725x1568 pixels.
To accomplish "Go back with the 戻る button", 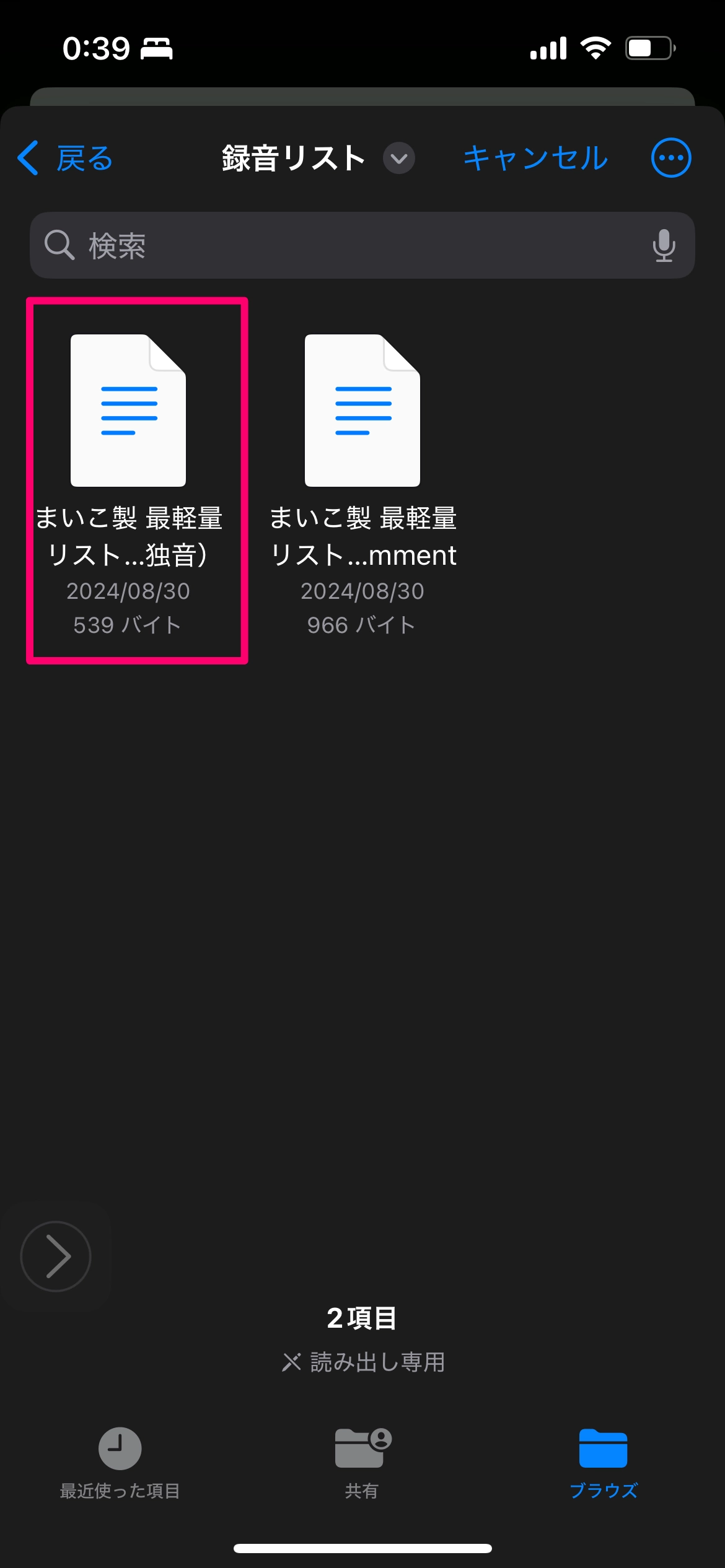I will (x=65, y=158).
